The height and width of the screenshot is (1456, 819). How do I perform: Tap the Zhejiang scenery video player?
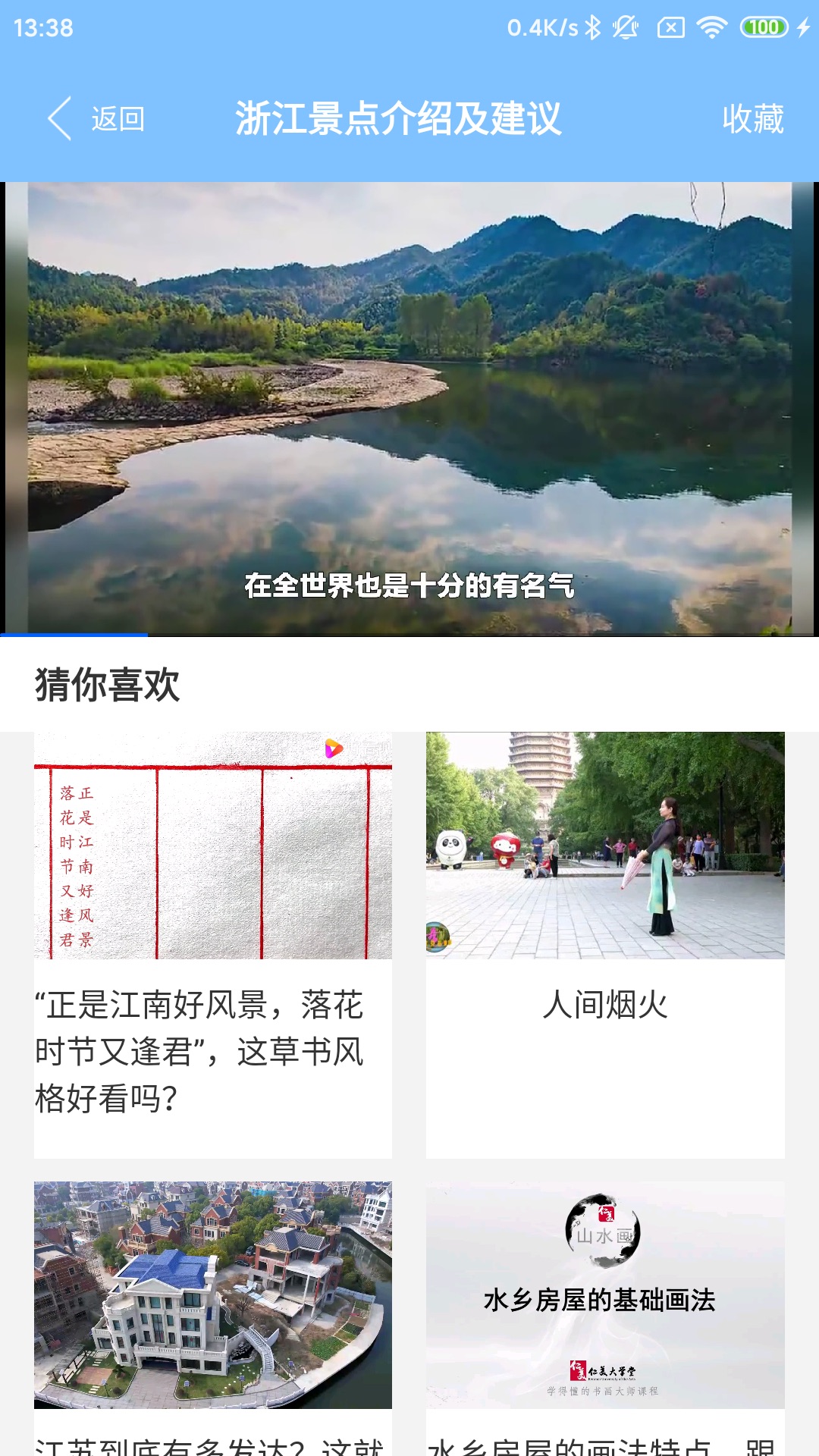[x=409, y=408]
